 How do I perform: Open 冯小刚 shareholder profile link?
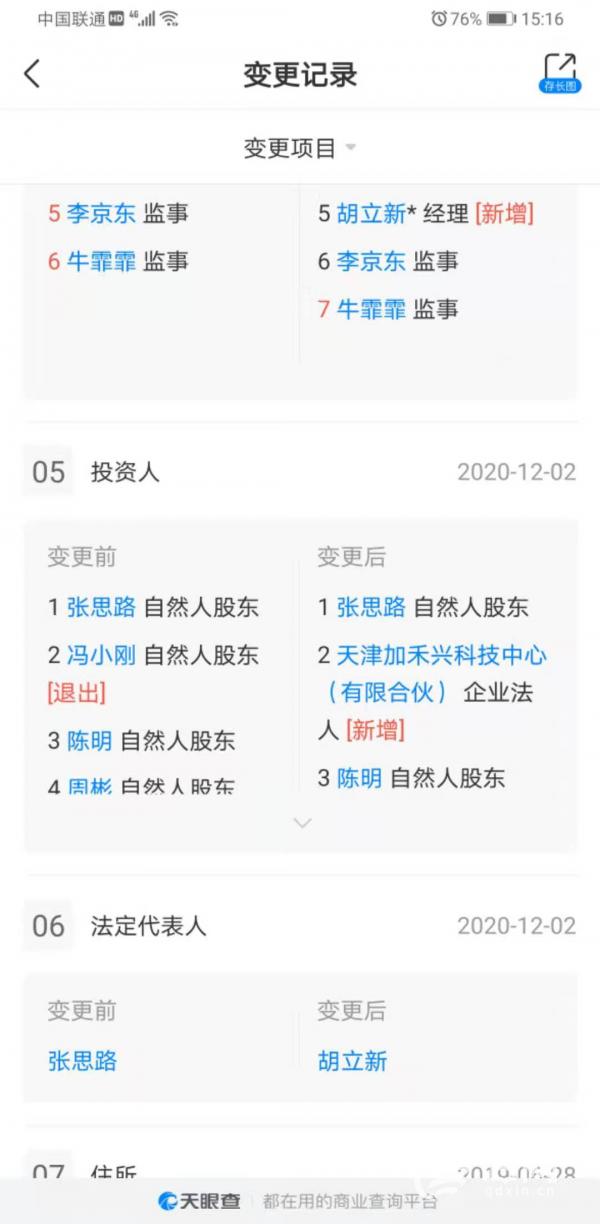click(101, 655)
